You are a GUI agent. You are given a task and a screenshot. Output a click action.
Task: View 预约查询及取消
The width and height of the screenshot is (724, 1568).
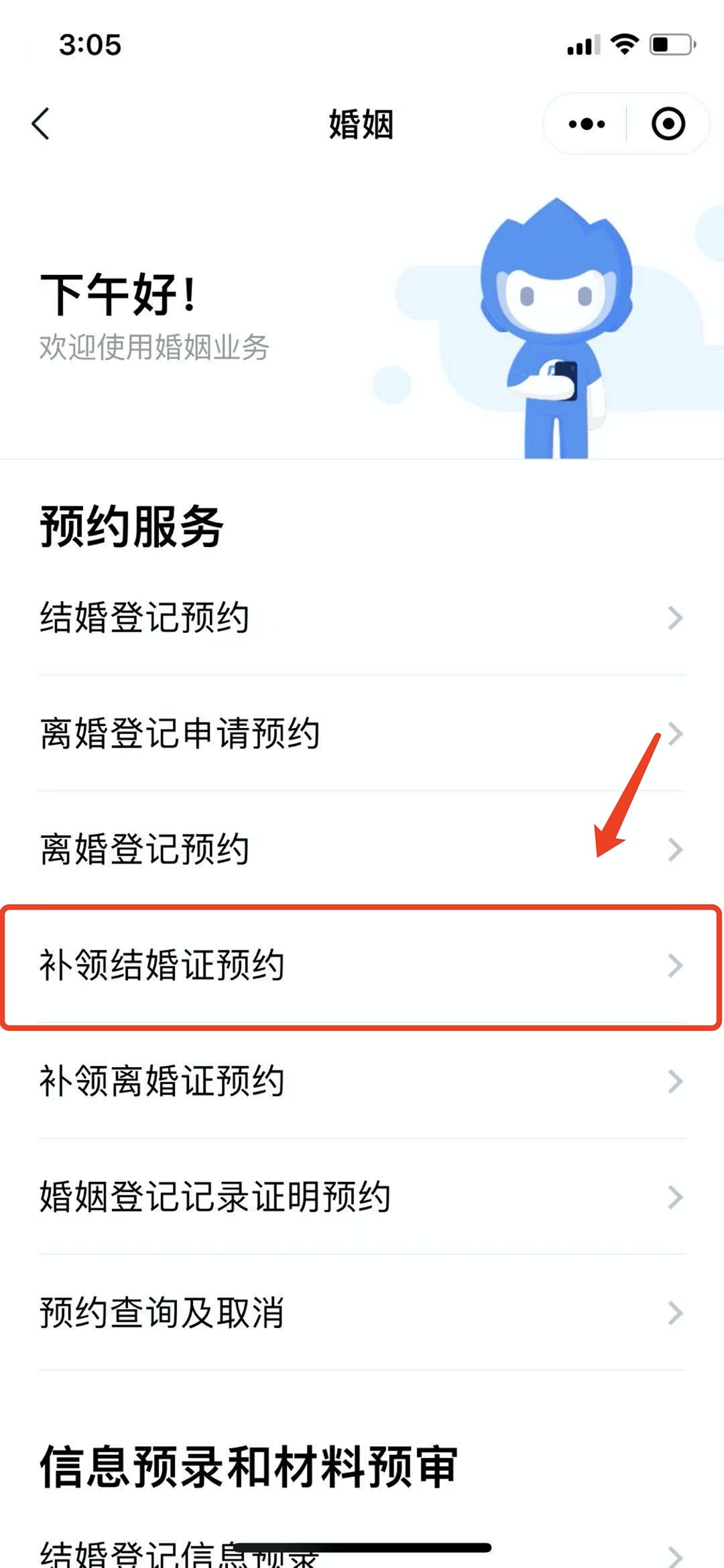click(362, 1313)
